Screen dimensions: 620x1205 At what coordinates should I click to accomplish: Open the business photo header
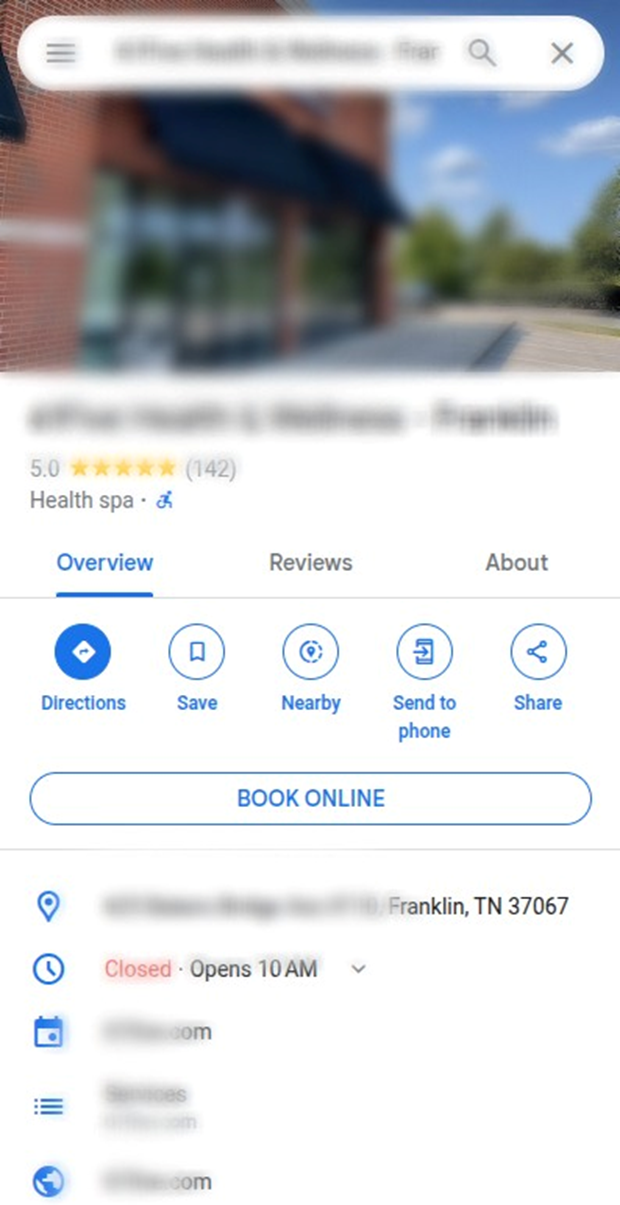click(x=310, y=220)
